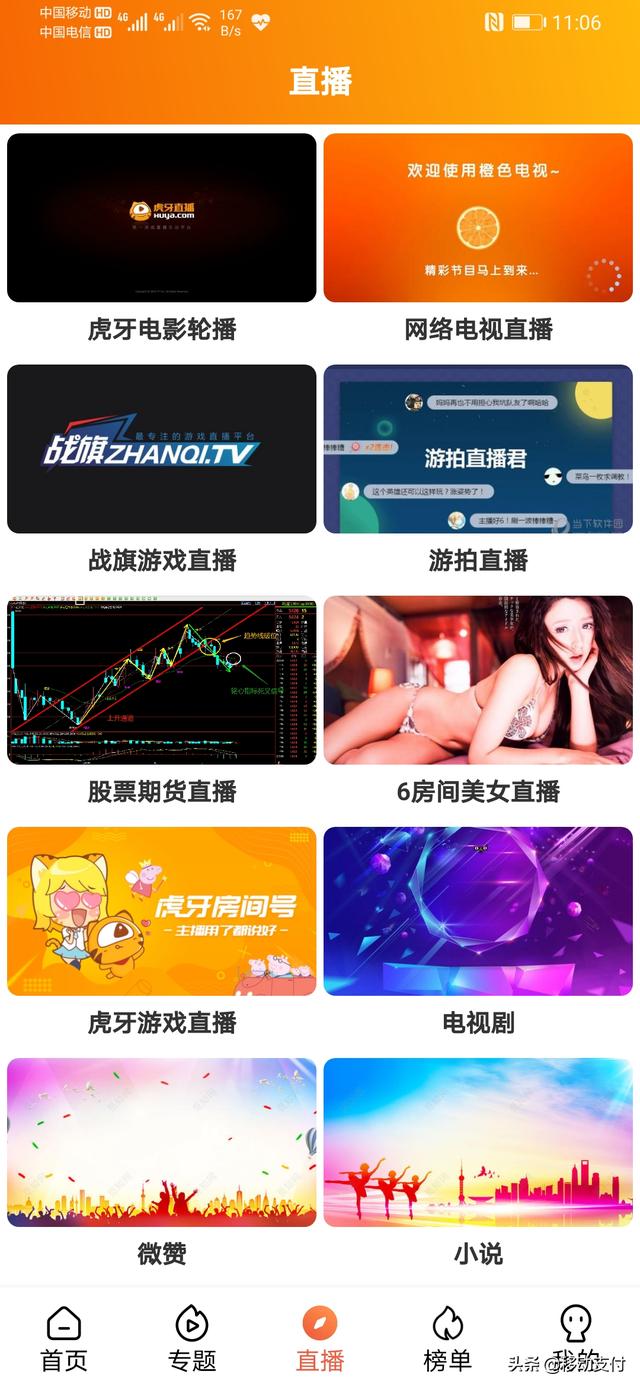Switch to the 首页 tab
This screenshot has width=640, height=1387.
[64, 1338]
